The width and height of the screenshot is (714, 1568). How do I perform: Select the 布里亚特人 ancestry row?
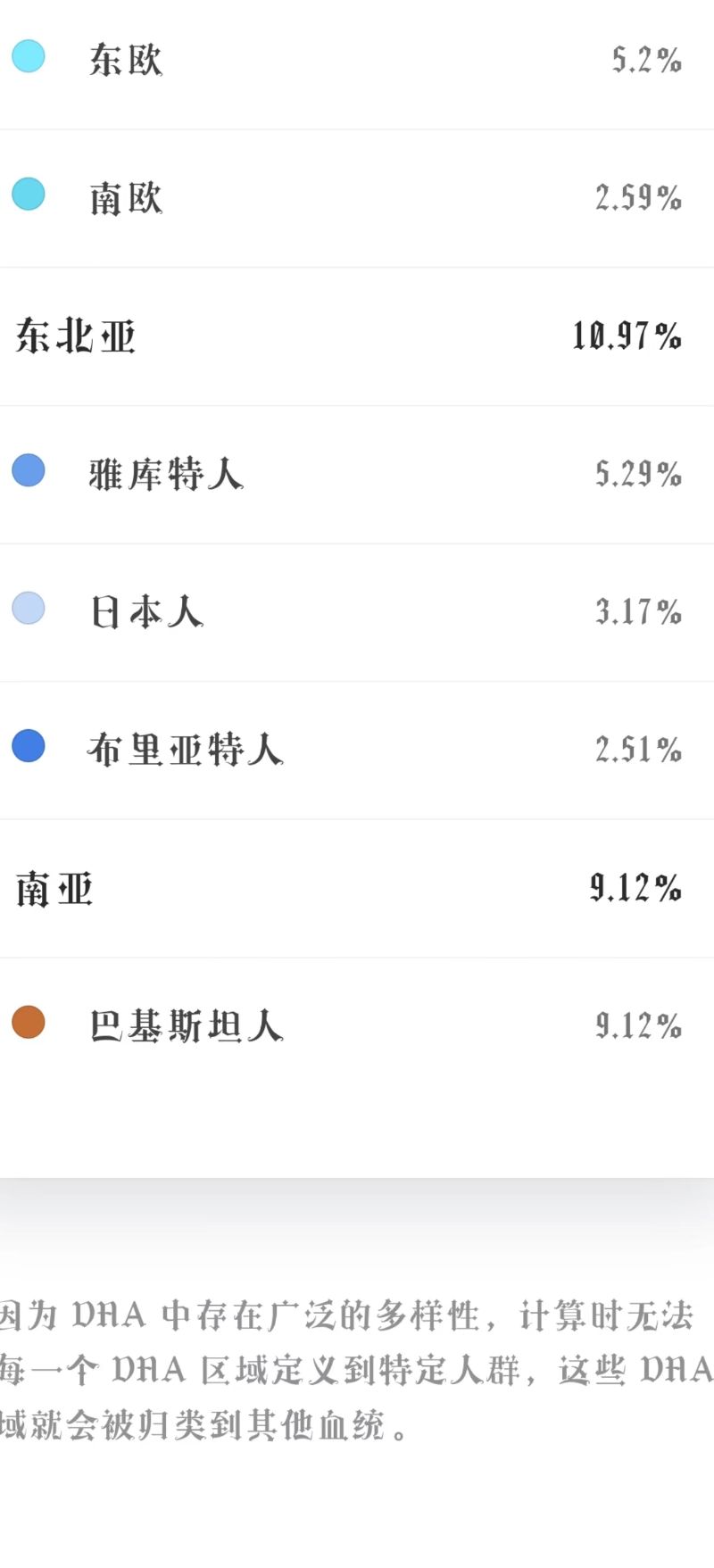tap(357, 750)
